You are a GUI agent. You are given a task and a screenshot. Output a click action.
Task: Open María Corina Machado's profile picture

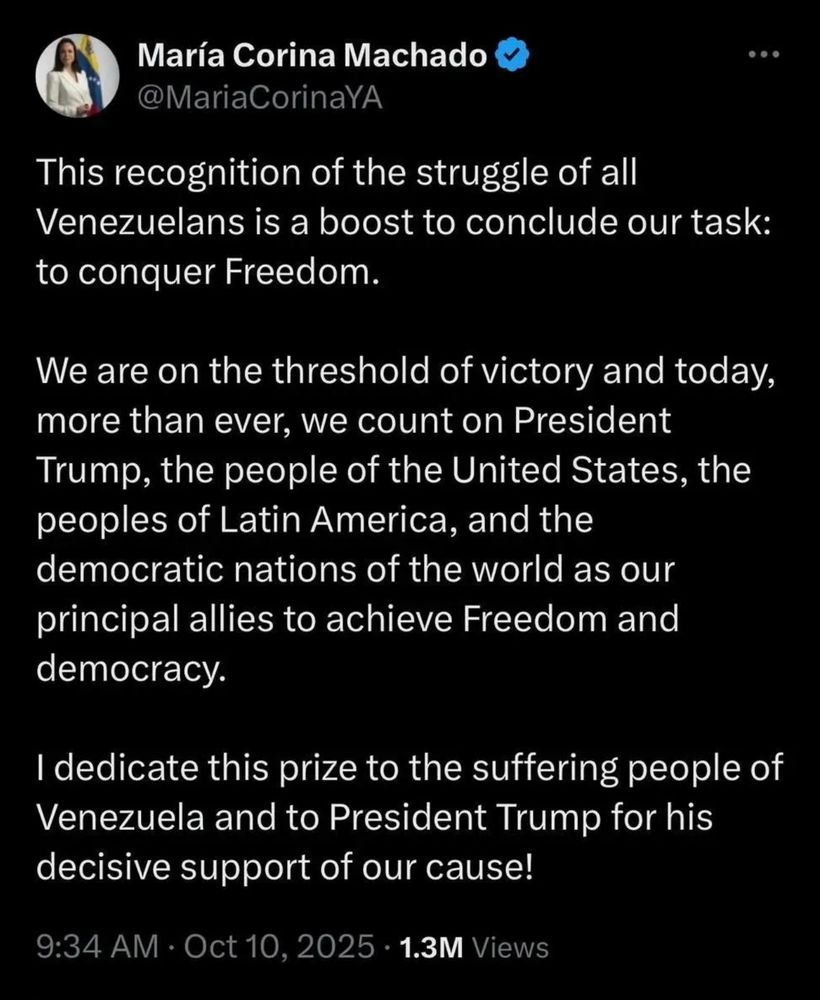point(77,76)
